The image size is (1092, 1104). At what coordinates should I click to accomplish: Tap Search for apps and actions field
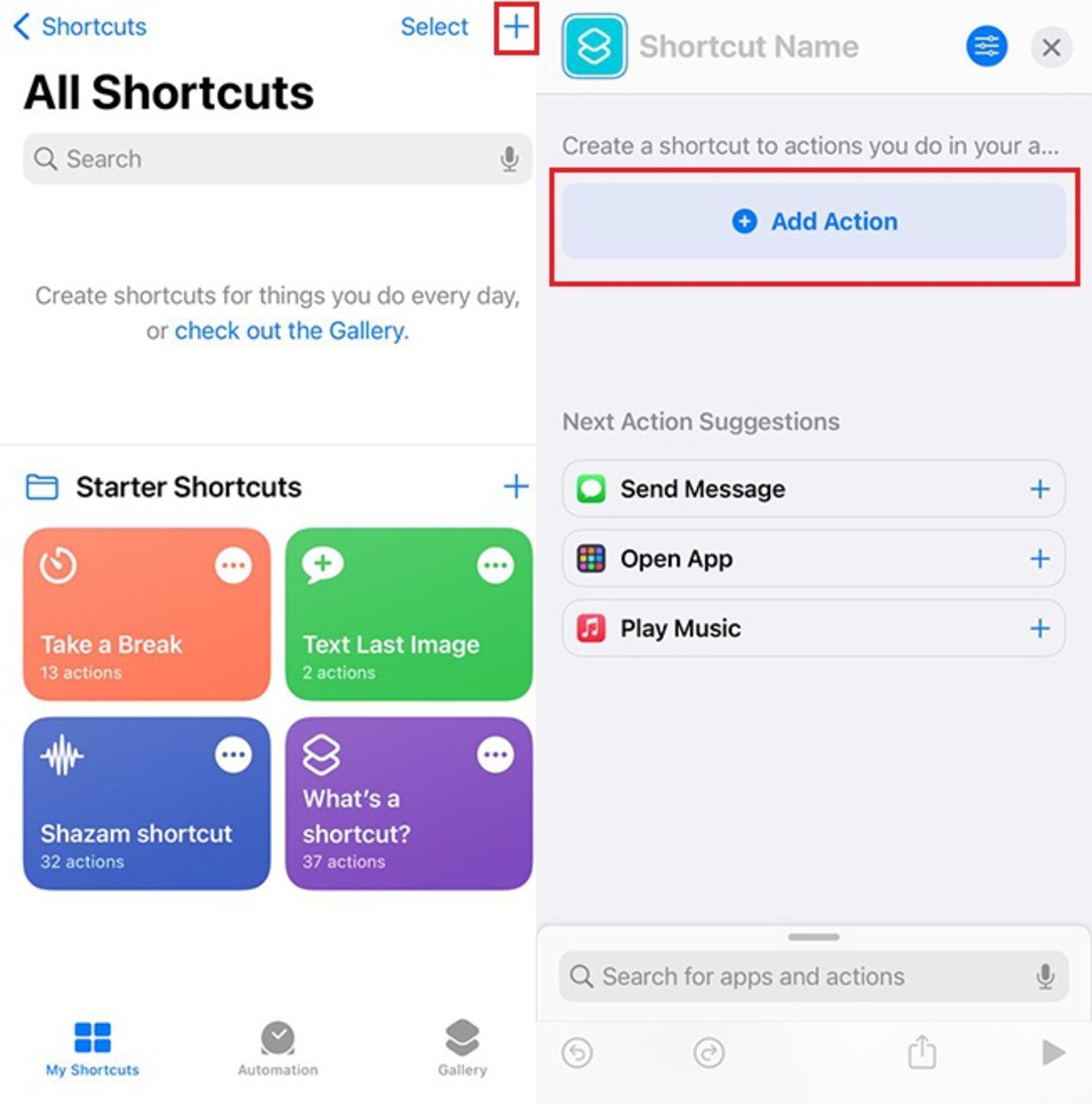800,977
